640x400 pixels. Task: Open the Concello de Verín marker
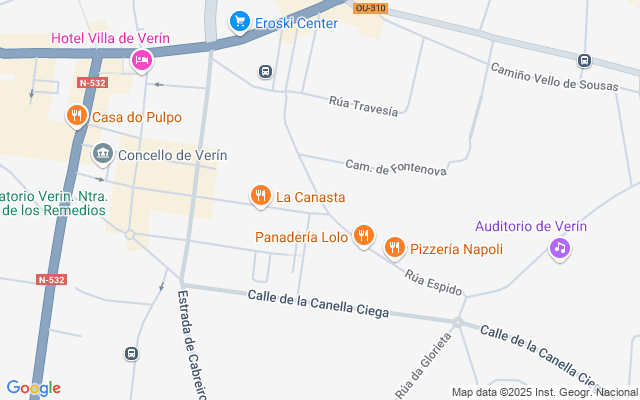point(103,155)
